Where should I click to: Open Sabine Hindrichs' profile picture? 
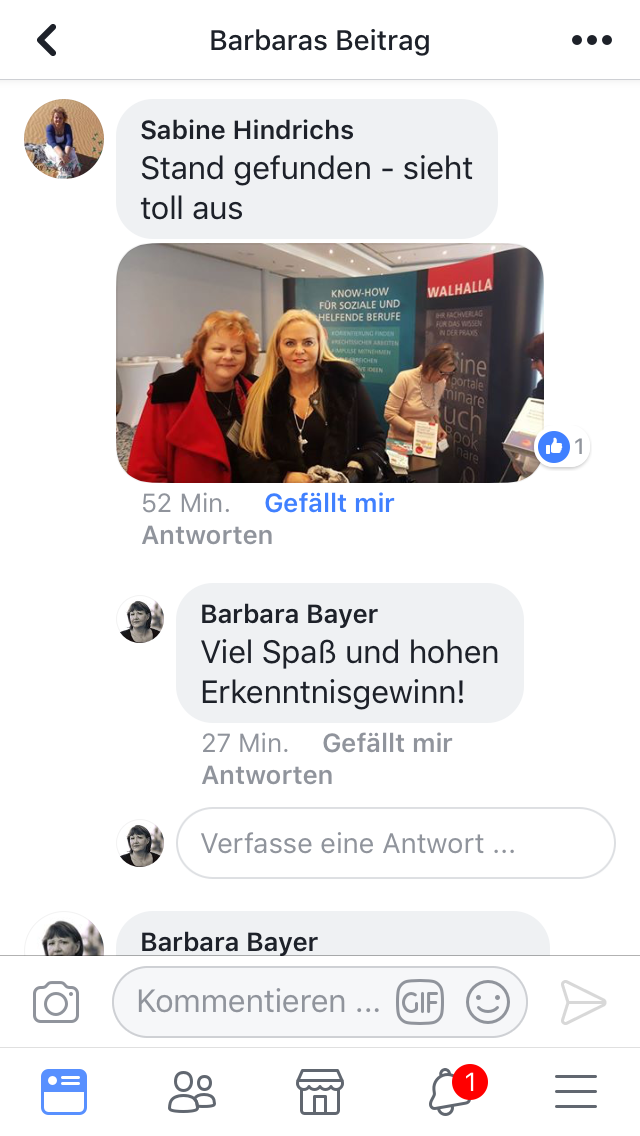(64, 138)
